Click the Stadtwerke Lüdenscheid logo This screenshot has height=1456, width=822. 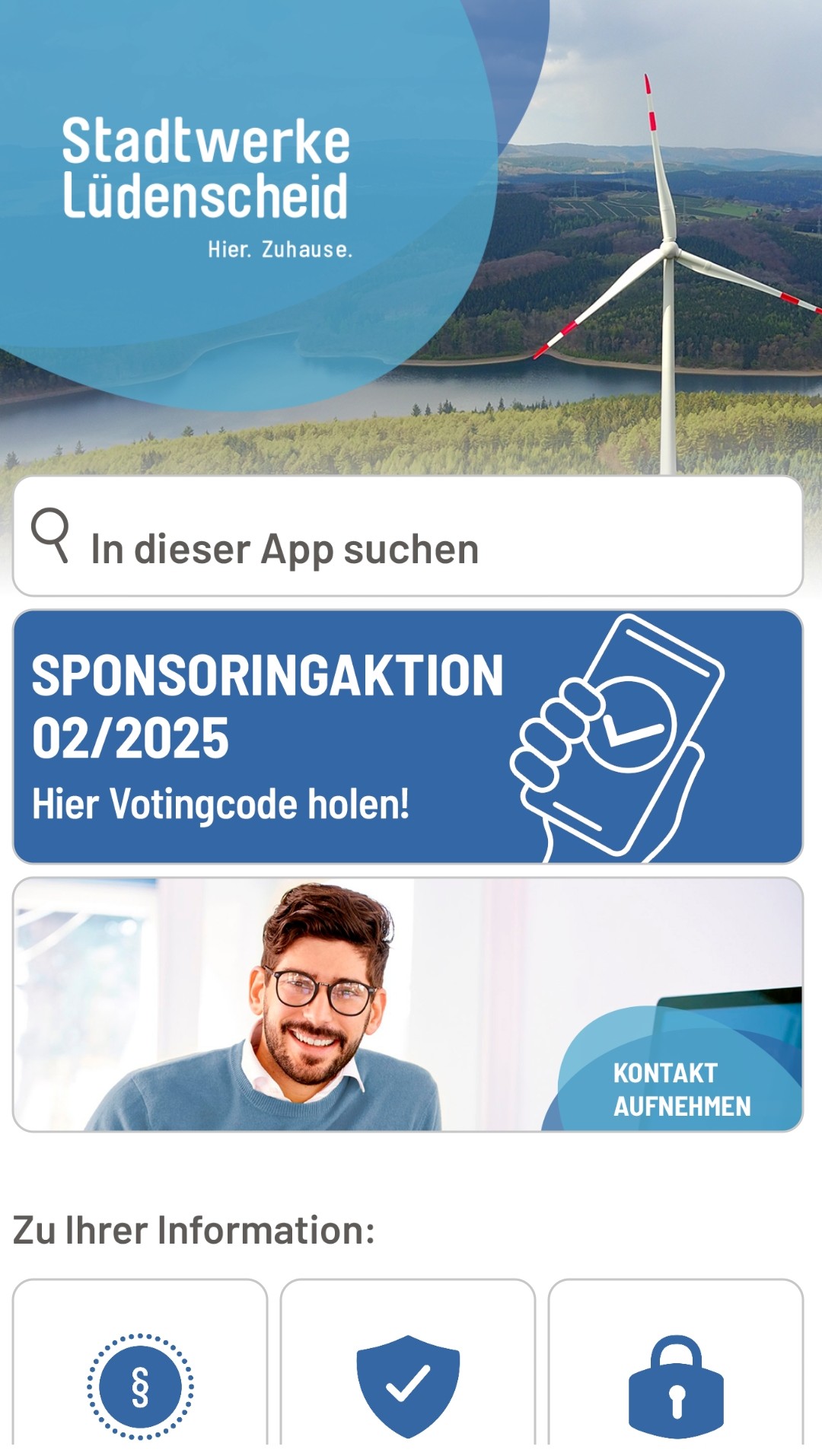205,169
